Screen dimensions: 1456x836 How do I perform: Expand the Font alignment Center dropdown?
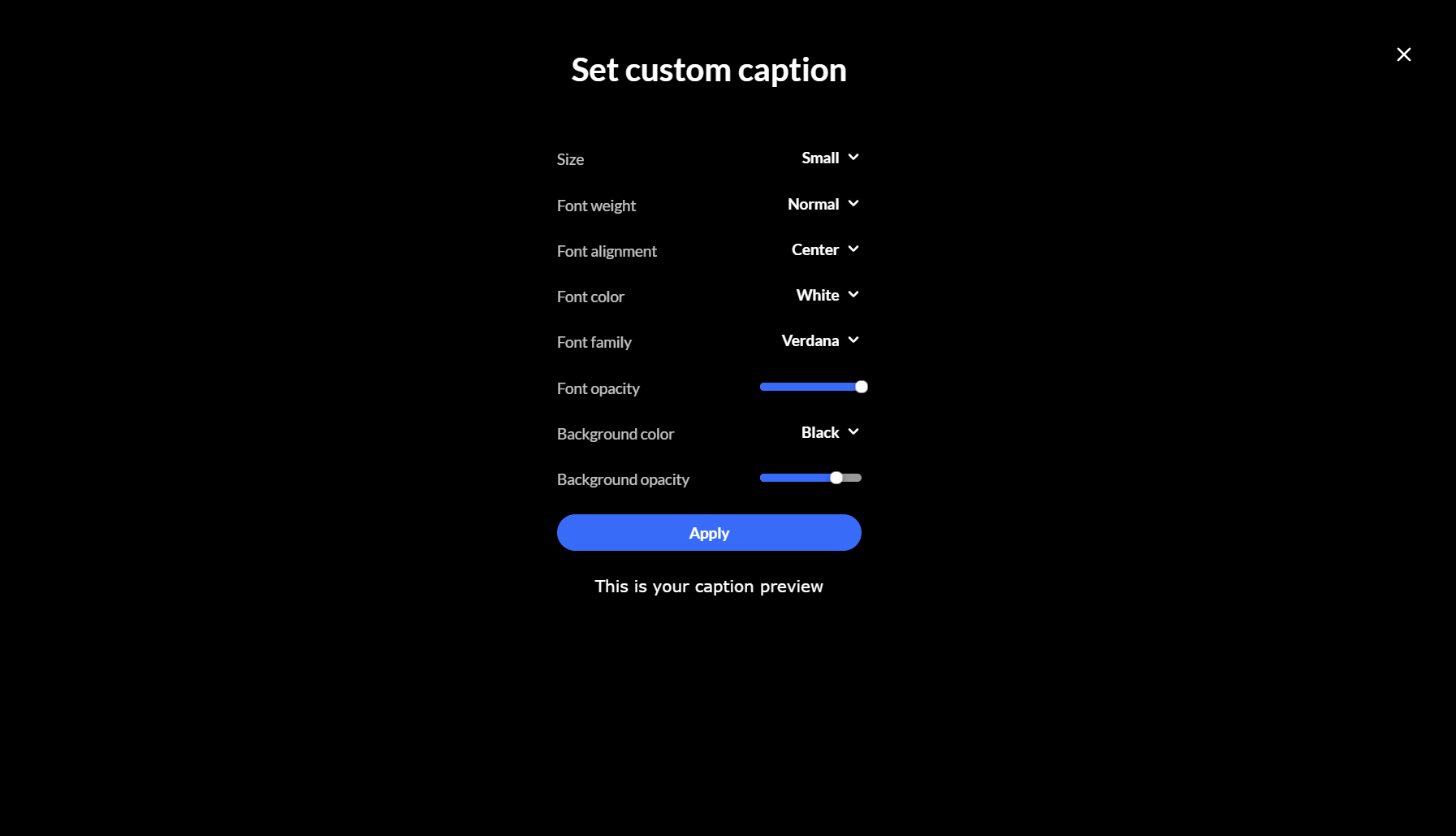point(825,249)
